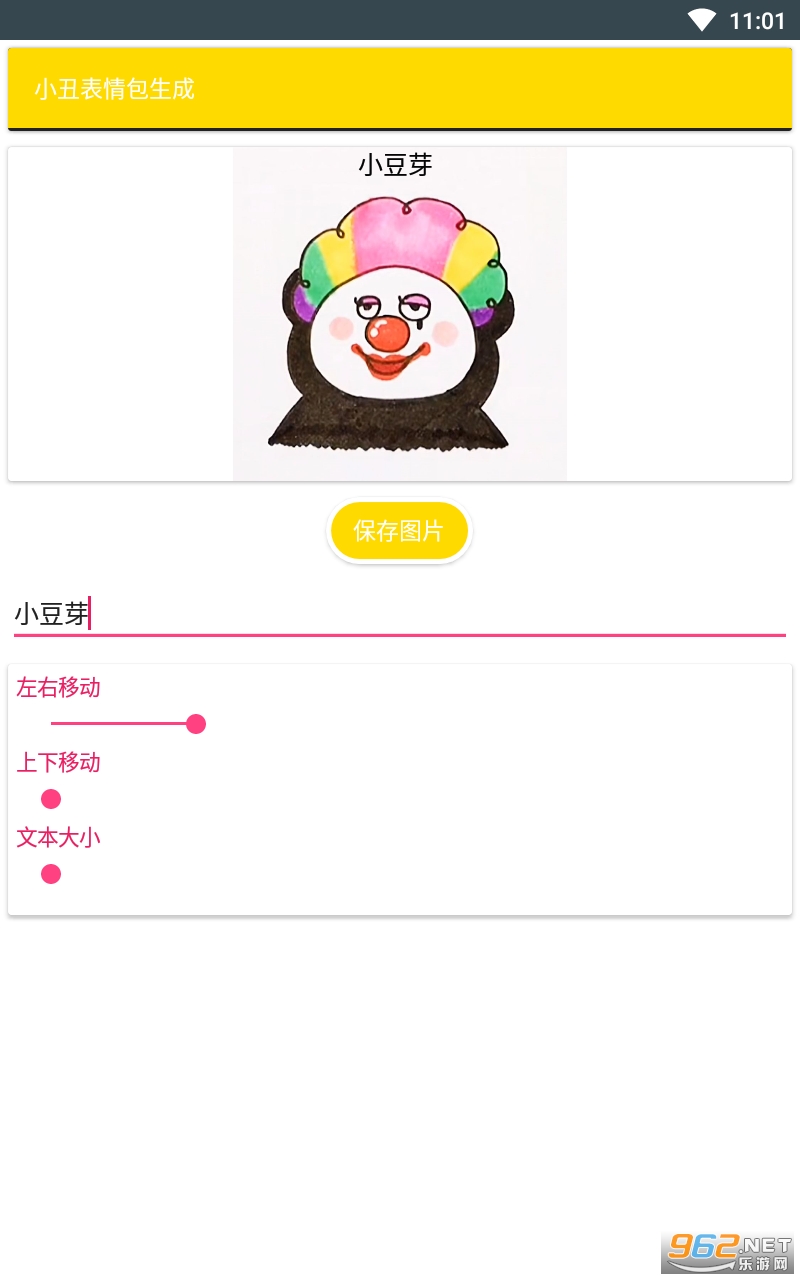Tap the 左右移动 slider handle
Image resolution: width=800 pixels, height=1280 pixels.
pos(196,724)
